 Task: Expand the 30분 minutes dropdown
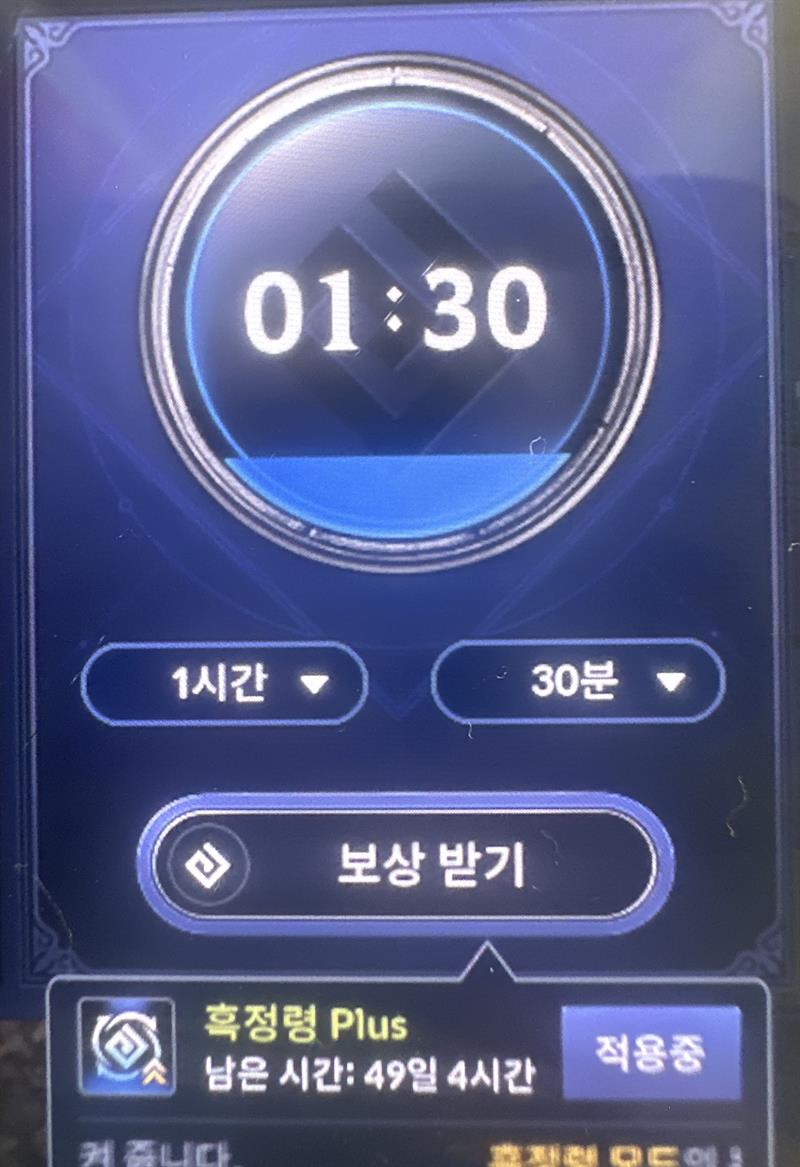(577, 683)
